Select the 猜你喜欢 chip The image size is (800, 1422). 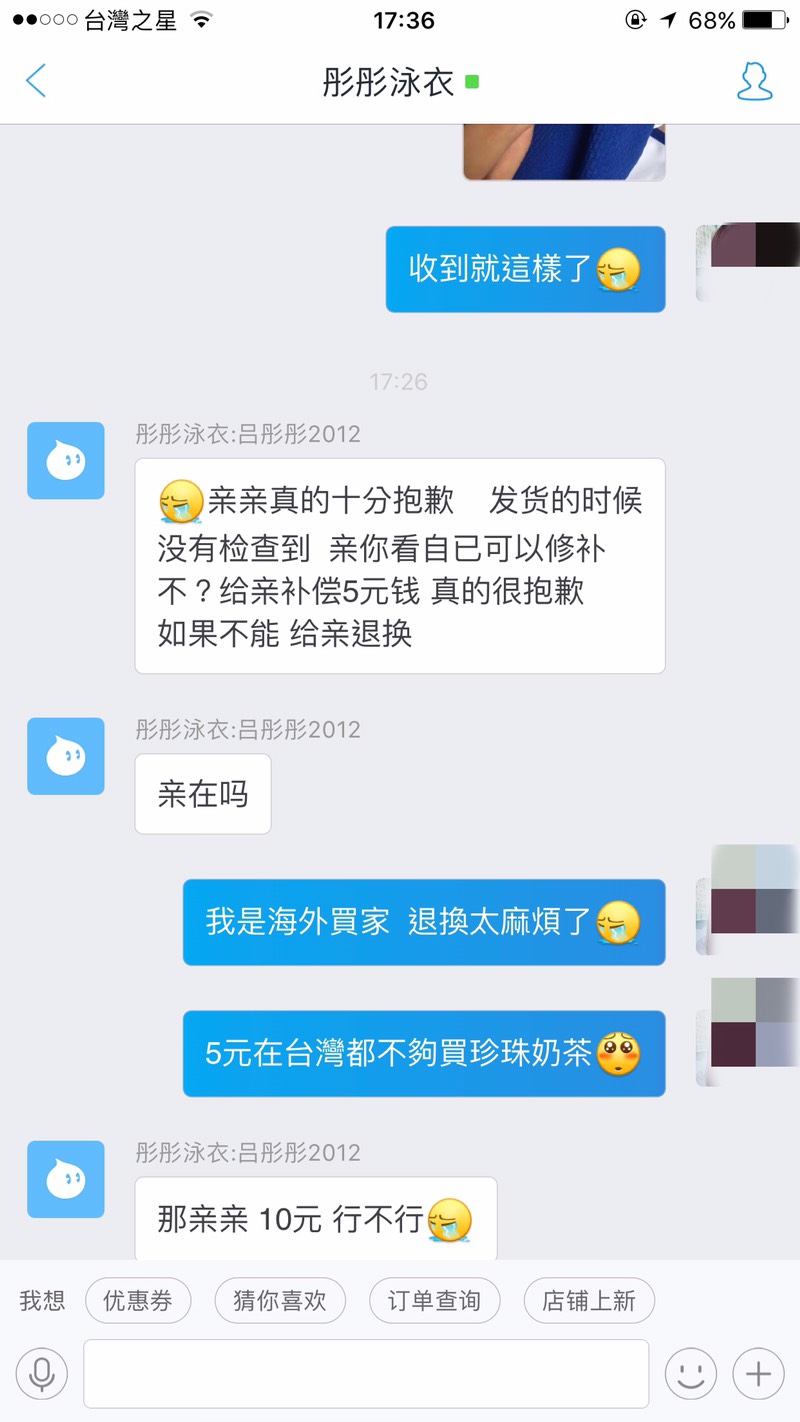[x=280, y=1301]
